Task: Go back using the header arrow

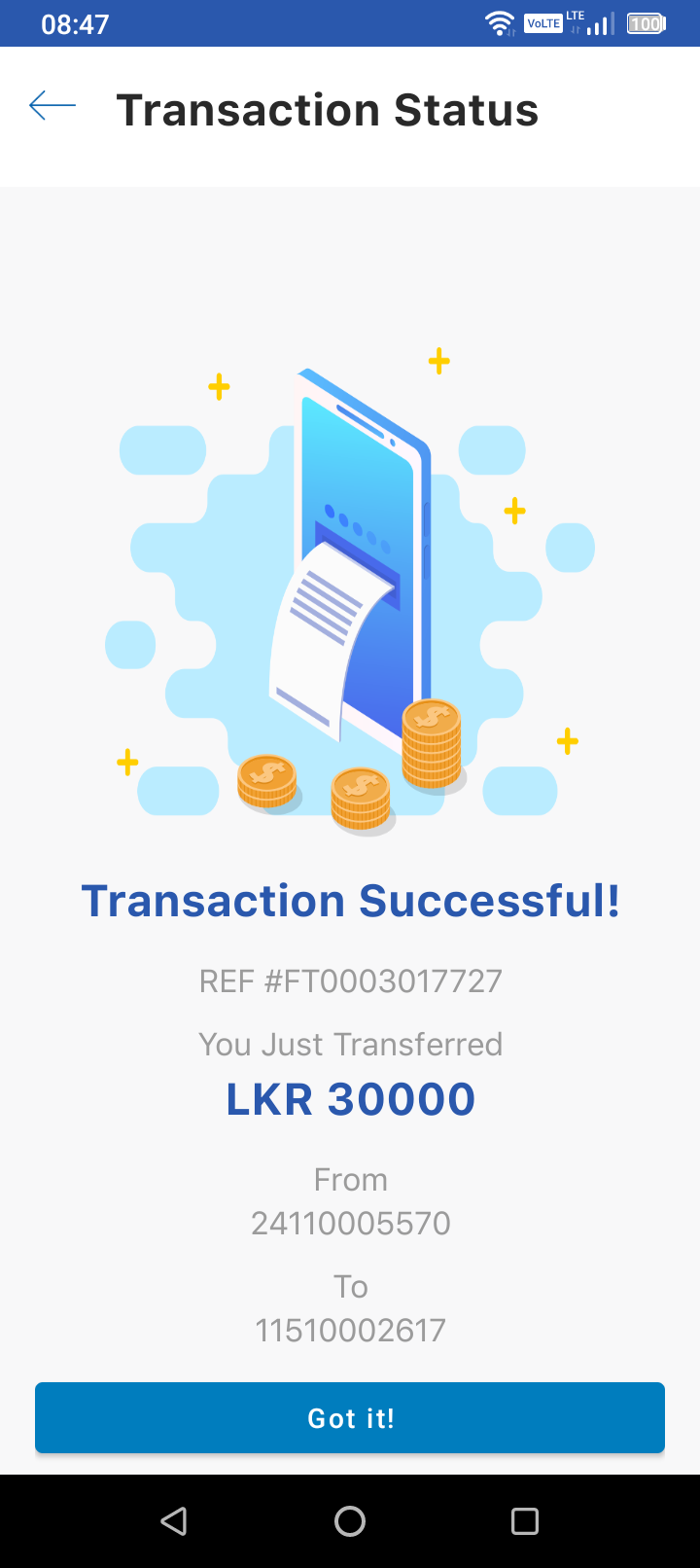Action: tap(52, 106)
